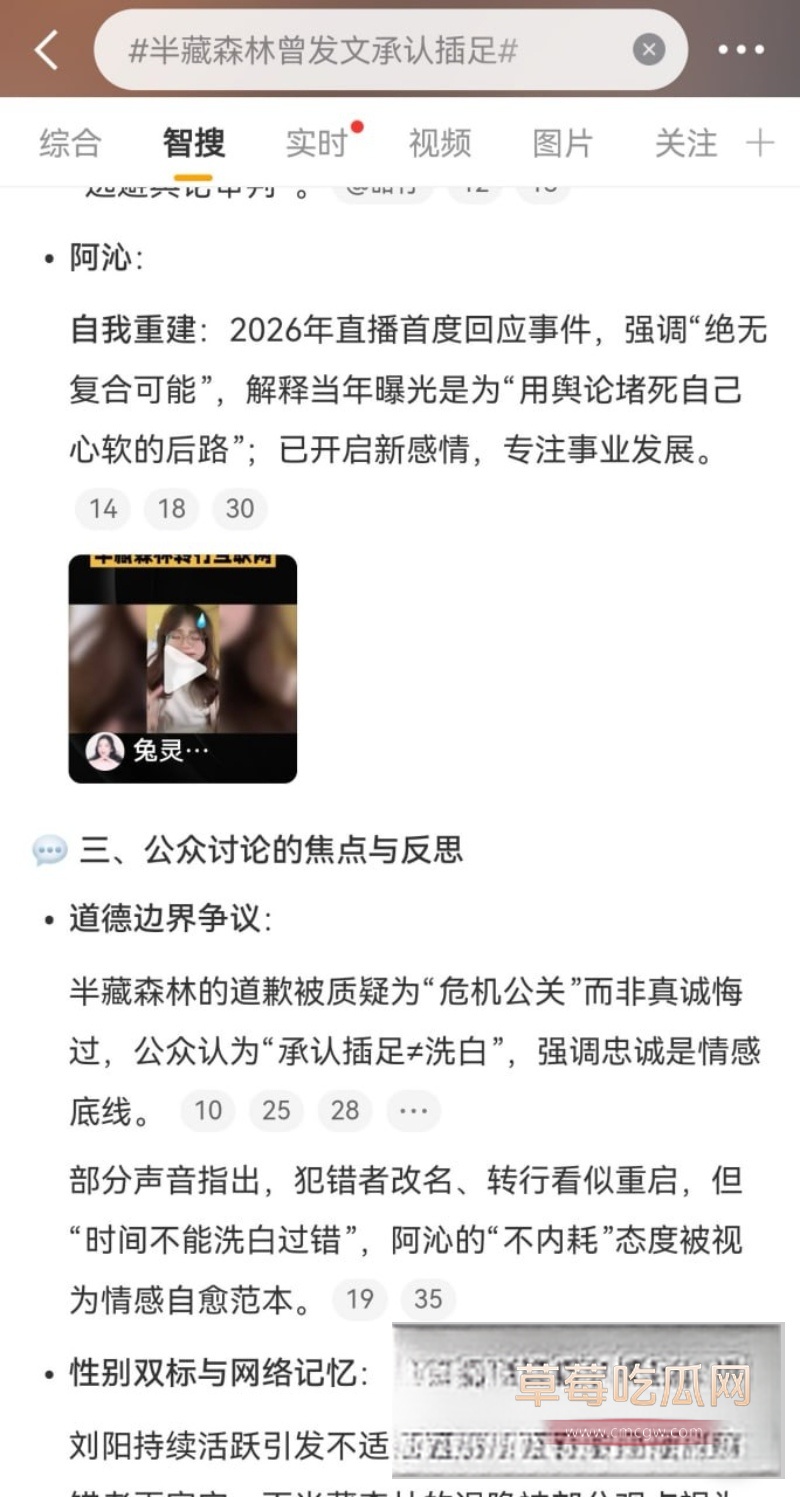Screen dimensions: 800x1497
Task: Expand hidden reactions via the ... chip
Action: [413, 1110]
